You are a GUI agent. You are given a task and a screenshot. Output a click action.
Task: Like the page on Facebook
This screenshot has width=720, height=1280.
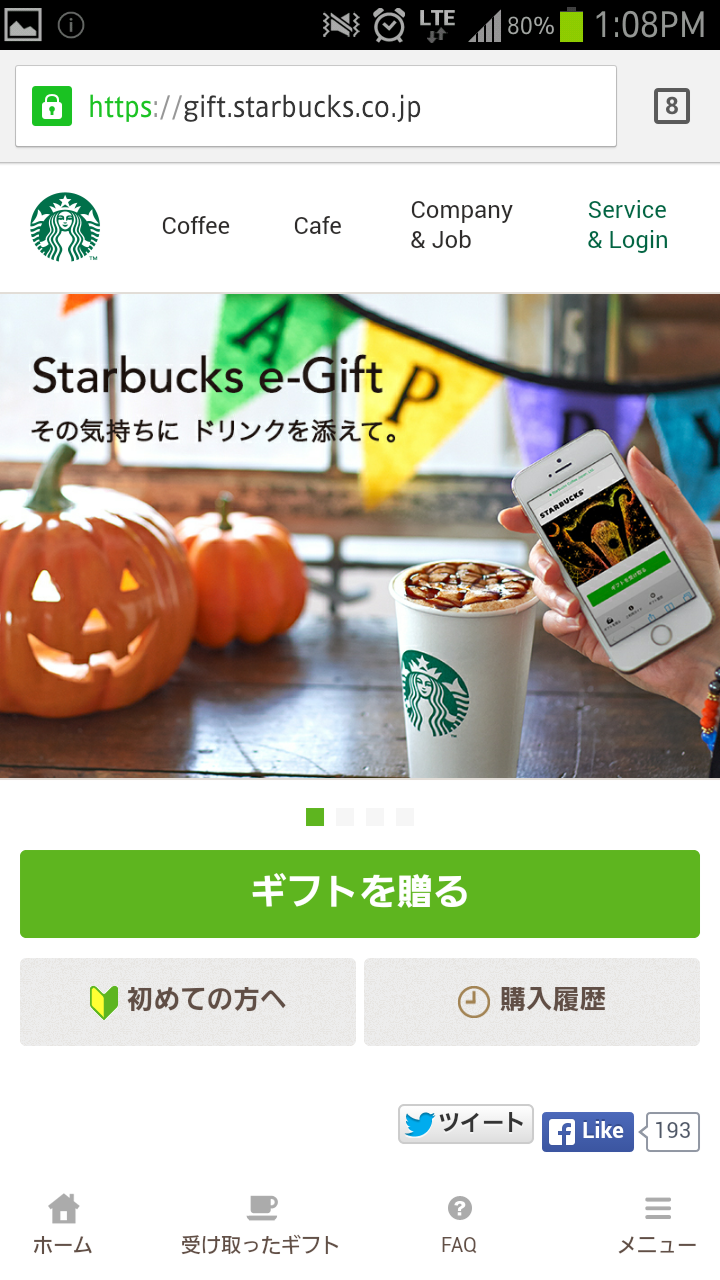588,1132
